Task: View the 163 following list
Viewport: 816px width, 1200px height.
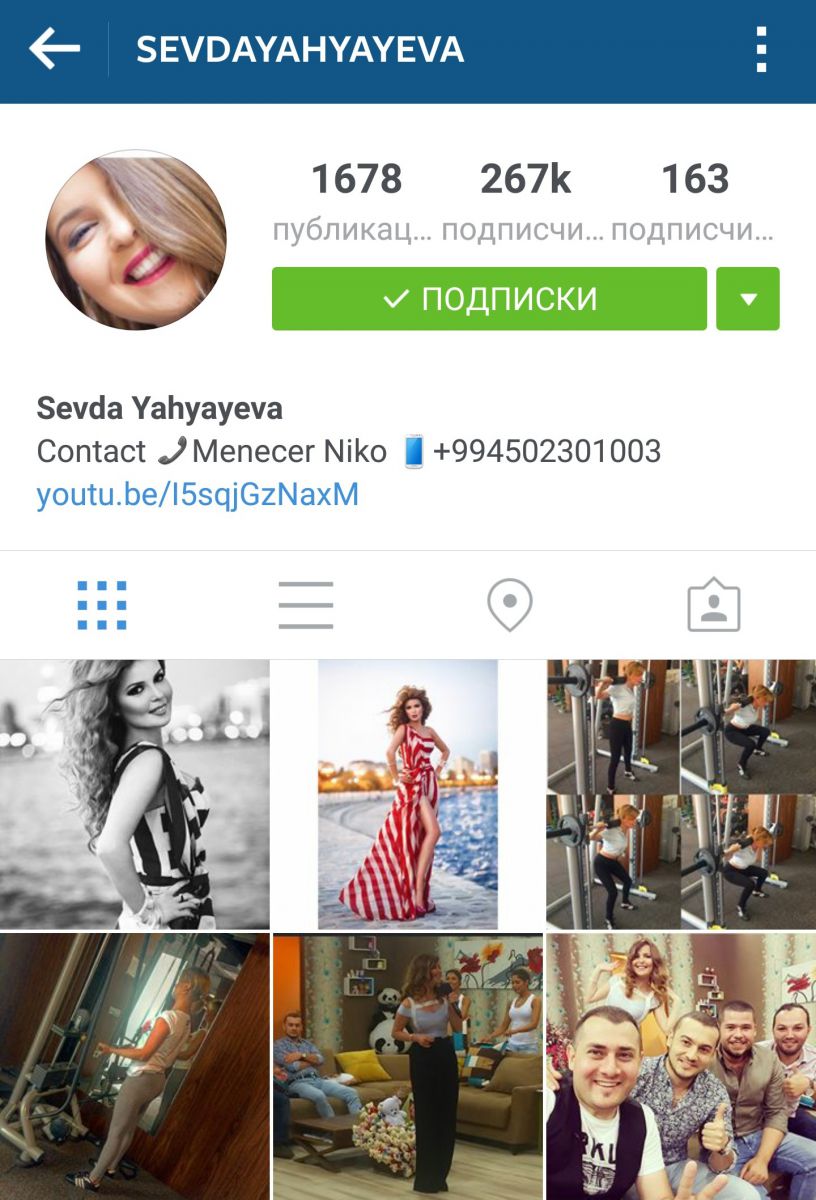Action: (694, 200)
